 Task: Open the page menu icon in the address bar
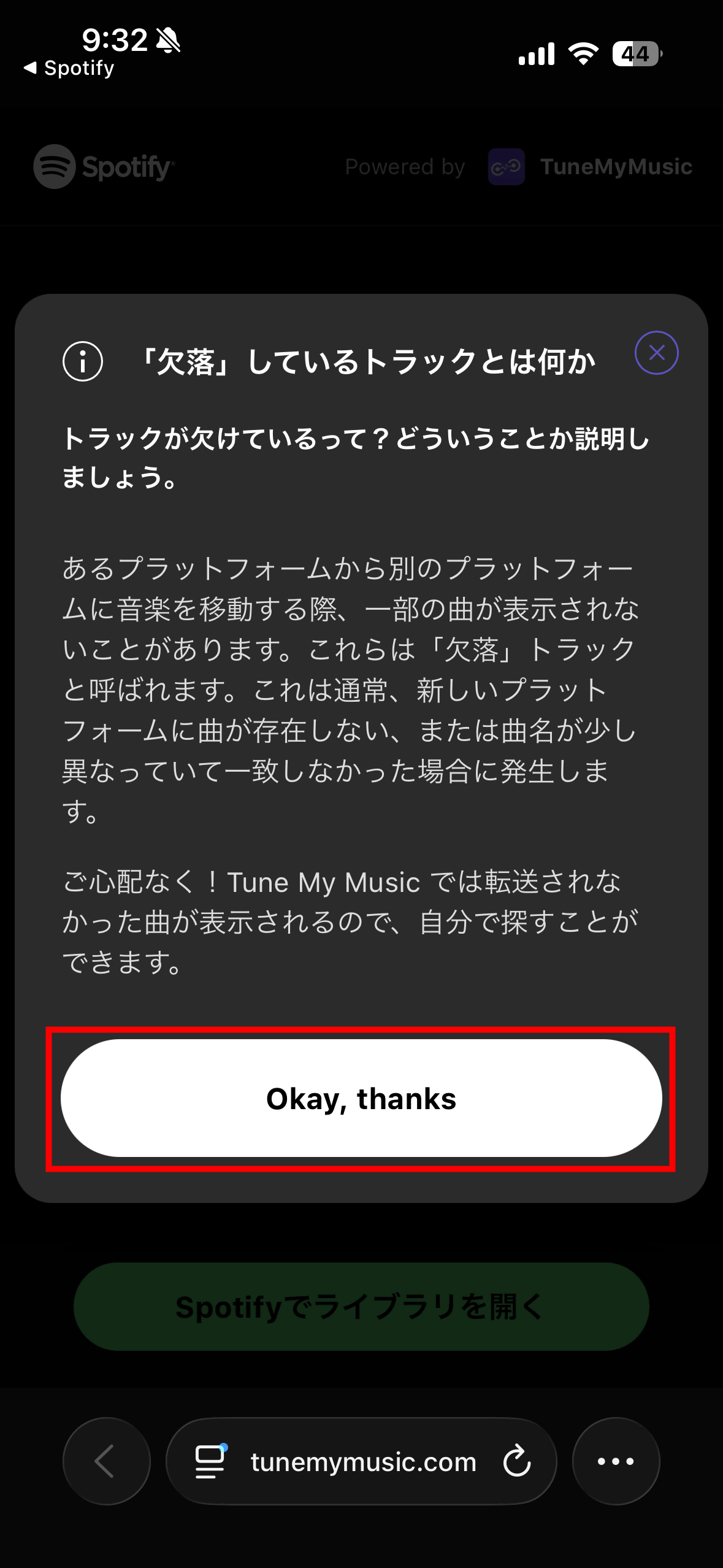coord(210,1461)
